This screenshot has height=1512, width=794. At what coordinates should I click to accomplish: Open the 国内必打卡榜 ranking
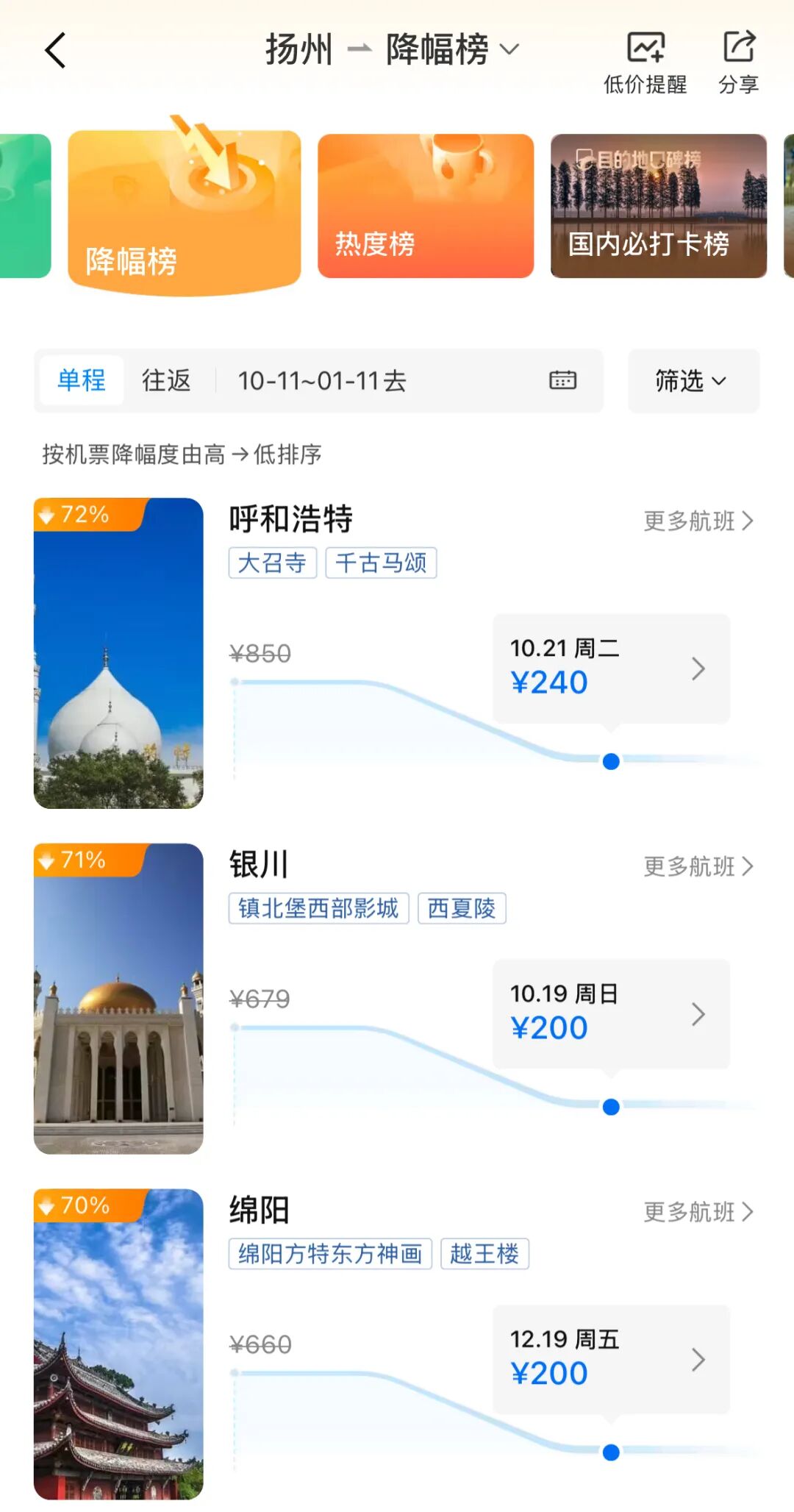(658, 206)
